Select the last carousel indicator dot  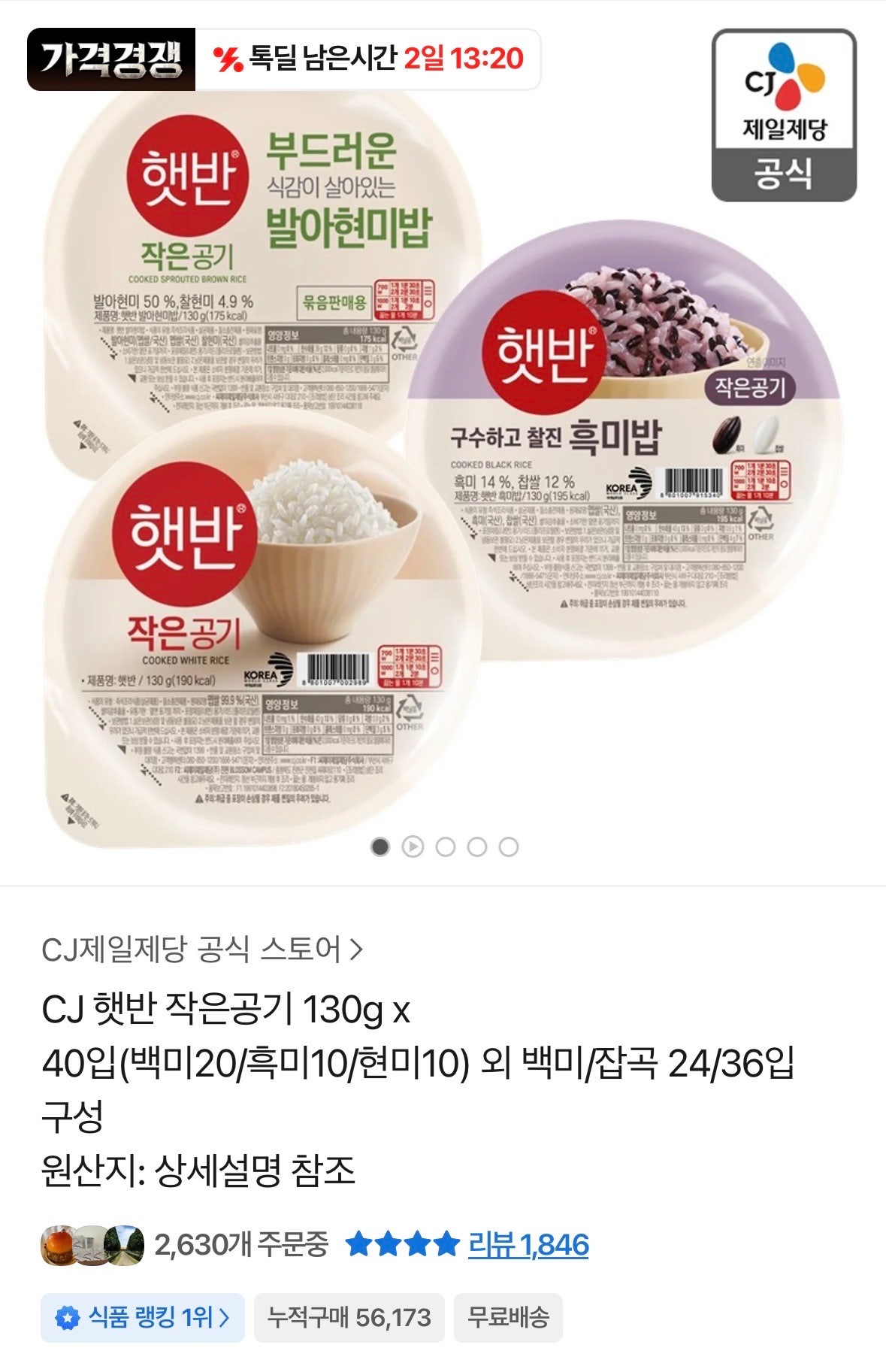(509, 847)
